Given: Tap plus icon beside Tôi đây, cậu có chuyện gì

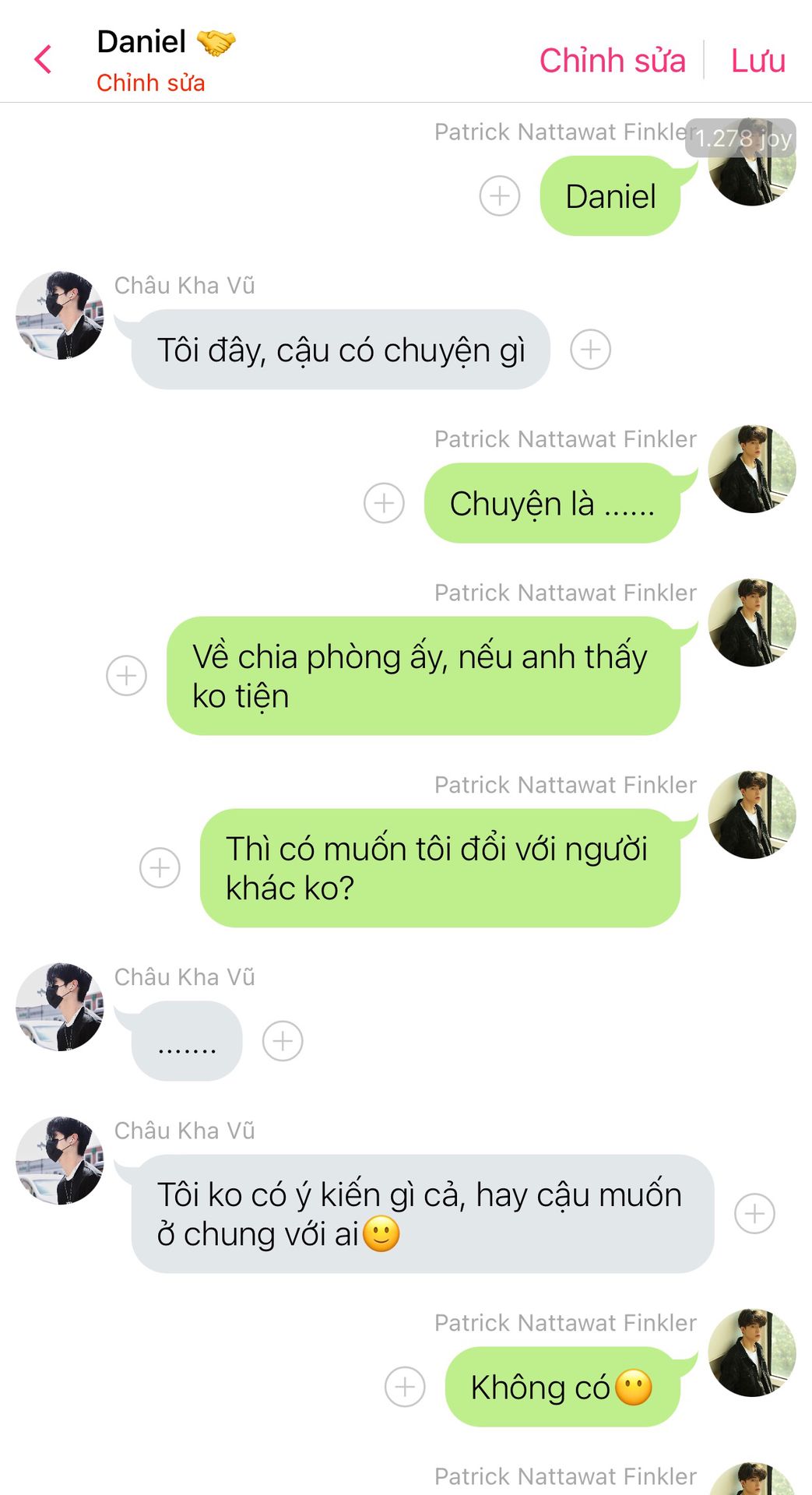Looking at the screenshot, I should point(591,350).
